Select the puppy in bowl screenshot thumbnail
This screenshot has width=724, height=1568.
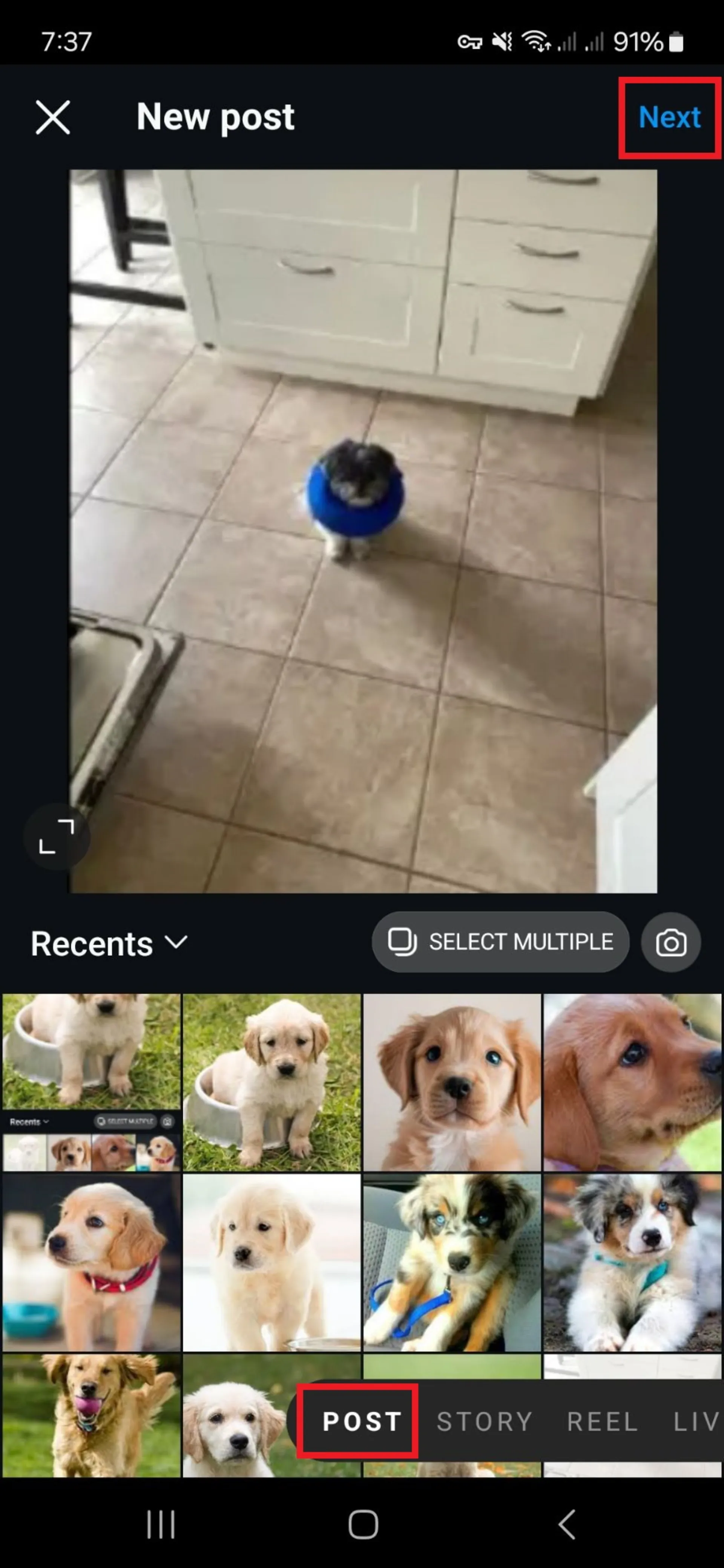[91, 1082]
